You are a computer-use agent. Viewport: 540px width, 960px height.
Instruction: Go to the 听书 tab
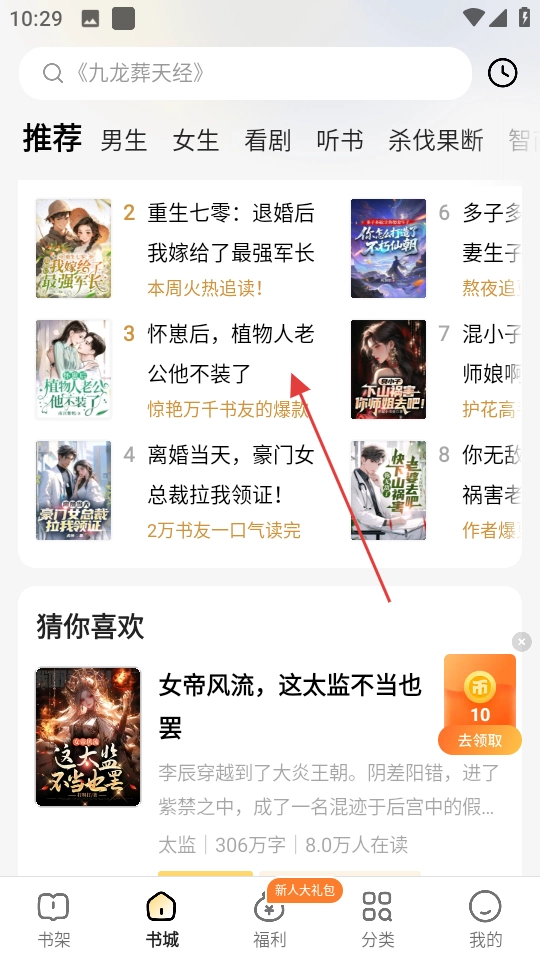(340, 140)
